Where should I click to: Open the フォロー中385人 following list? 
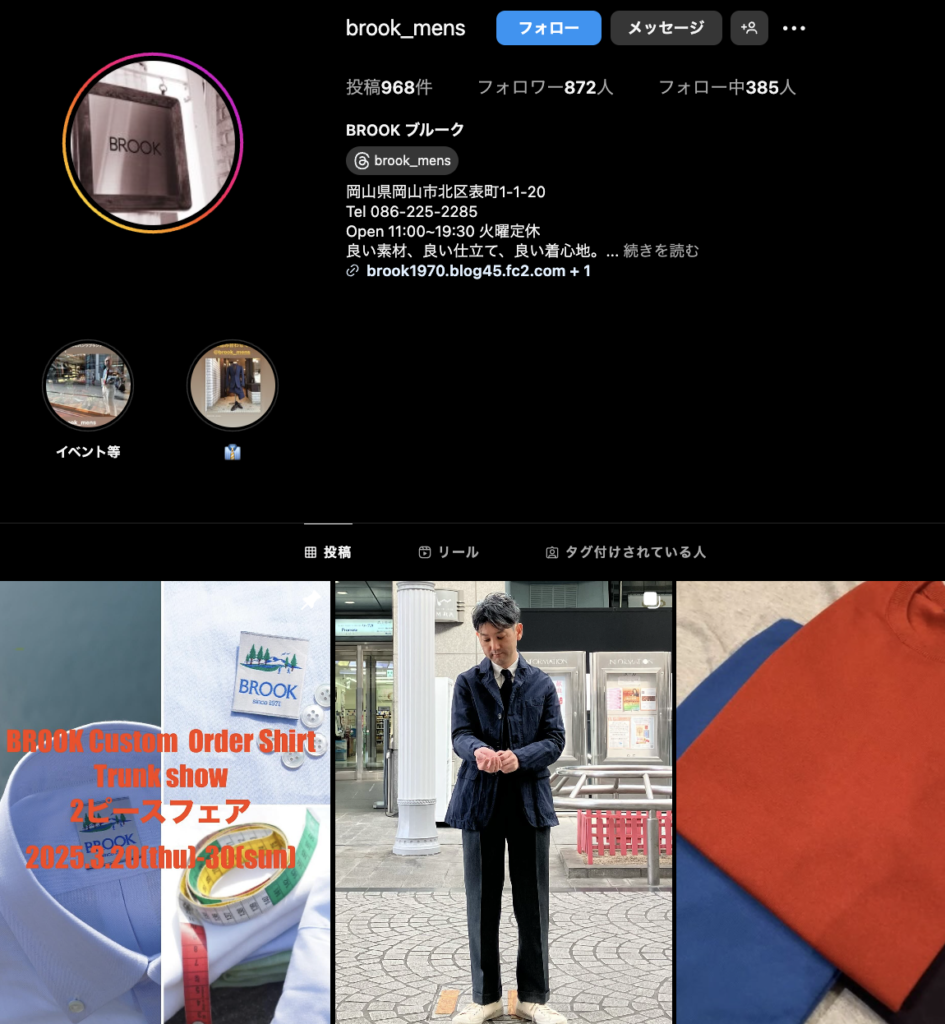(x=726, y=87)
